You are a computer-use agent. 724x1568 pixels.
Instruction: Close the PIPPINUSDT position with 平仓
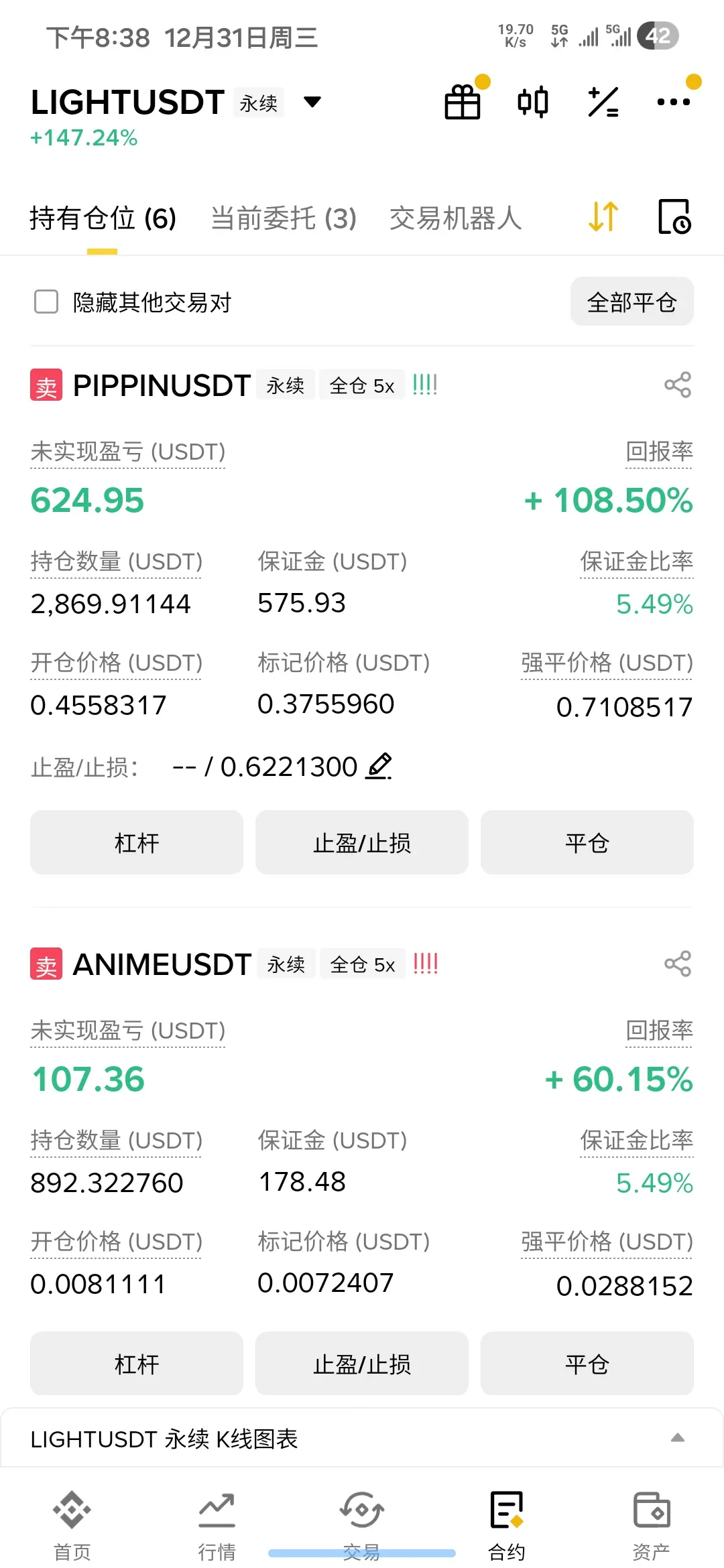(587, 842)
